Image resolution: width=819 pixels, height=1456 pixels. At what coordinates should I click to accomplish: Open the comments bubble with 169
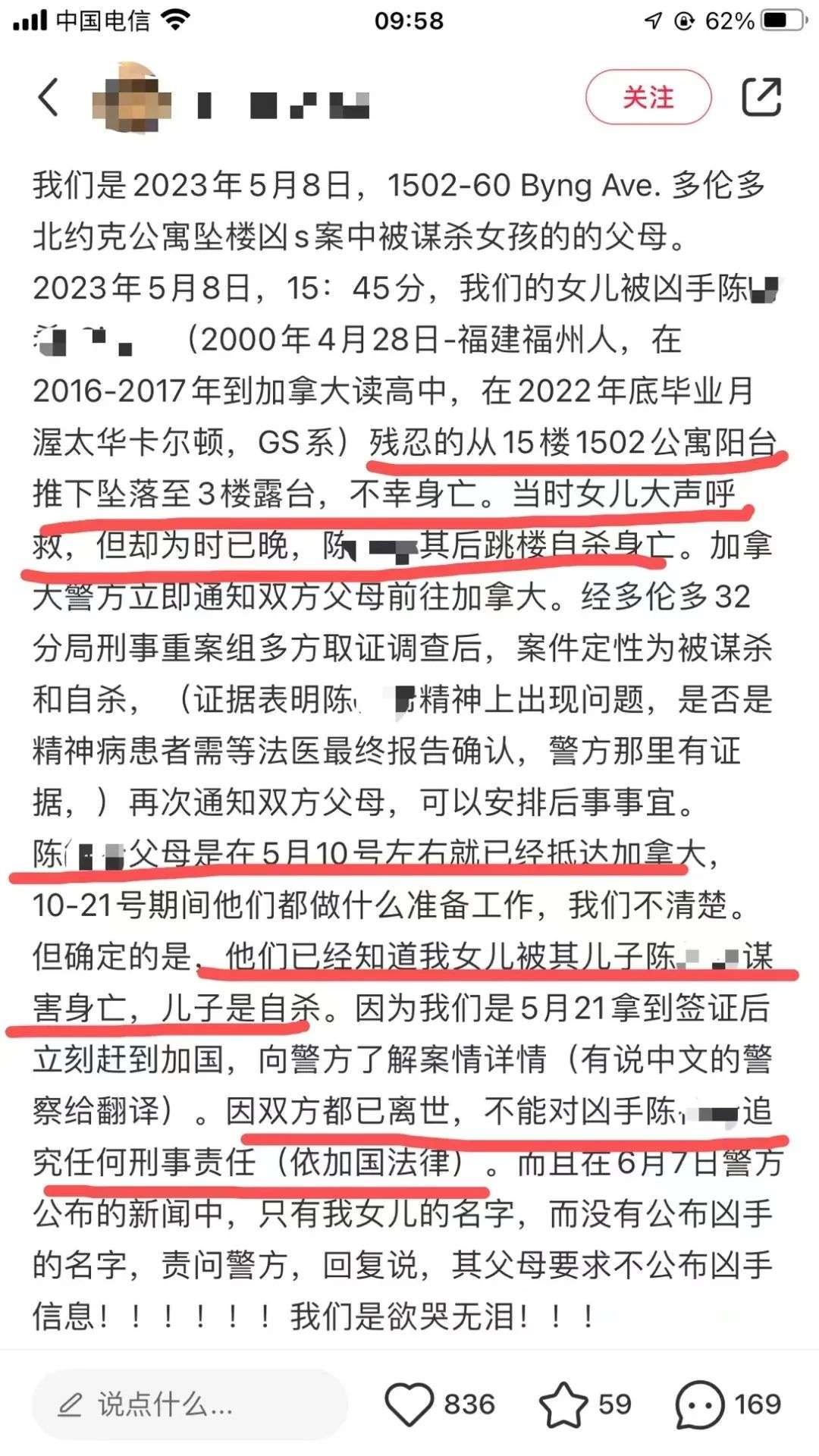coord(699,1404)
